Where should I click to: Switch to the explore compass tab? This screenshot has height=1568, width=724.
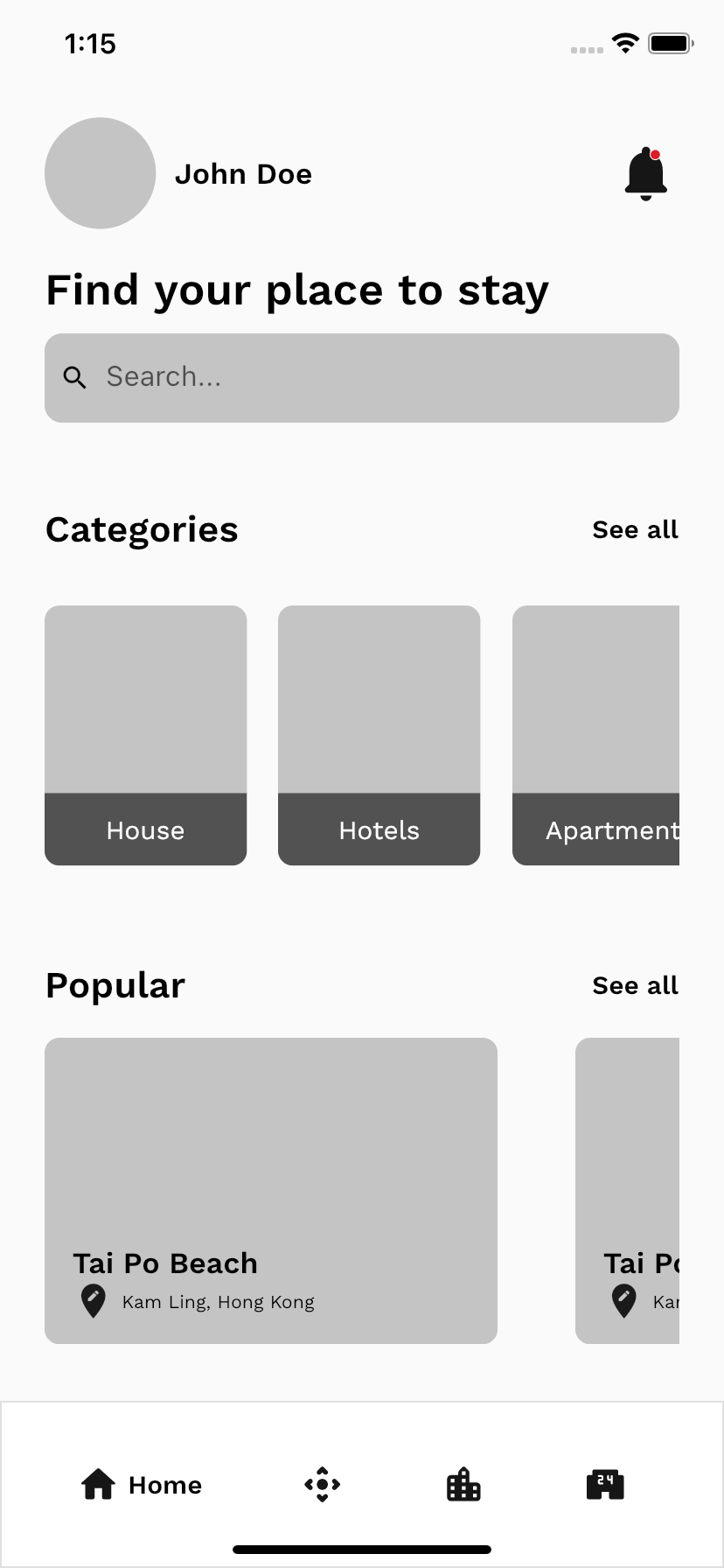(323, 1485)
